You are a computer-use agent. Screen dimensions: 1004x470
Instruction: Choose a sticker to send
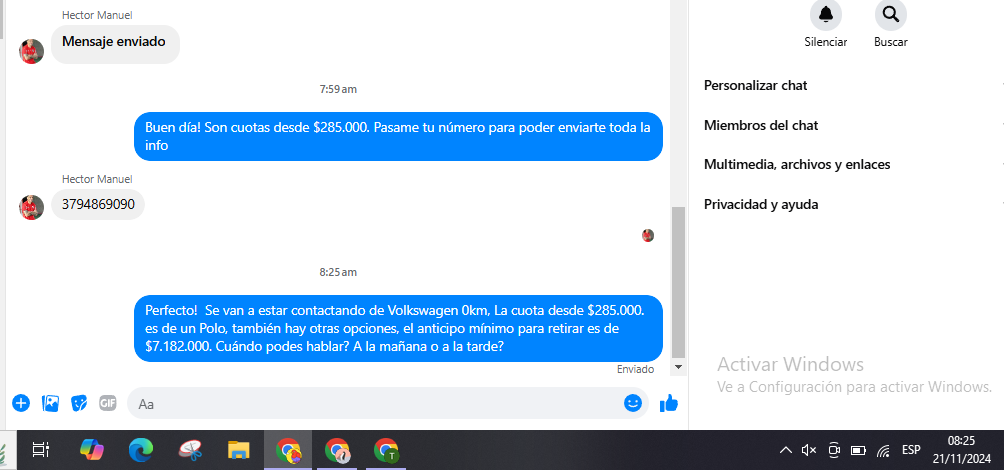pos(79,403)
